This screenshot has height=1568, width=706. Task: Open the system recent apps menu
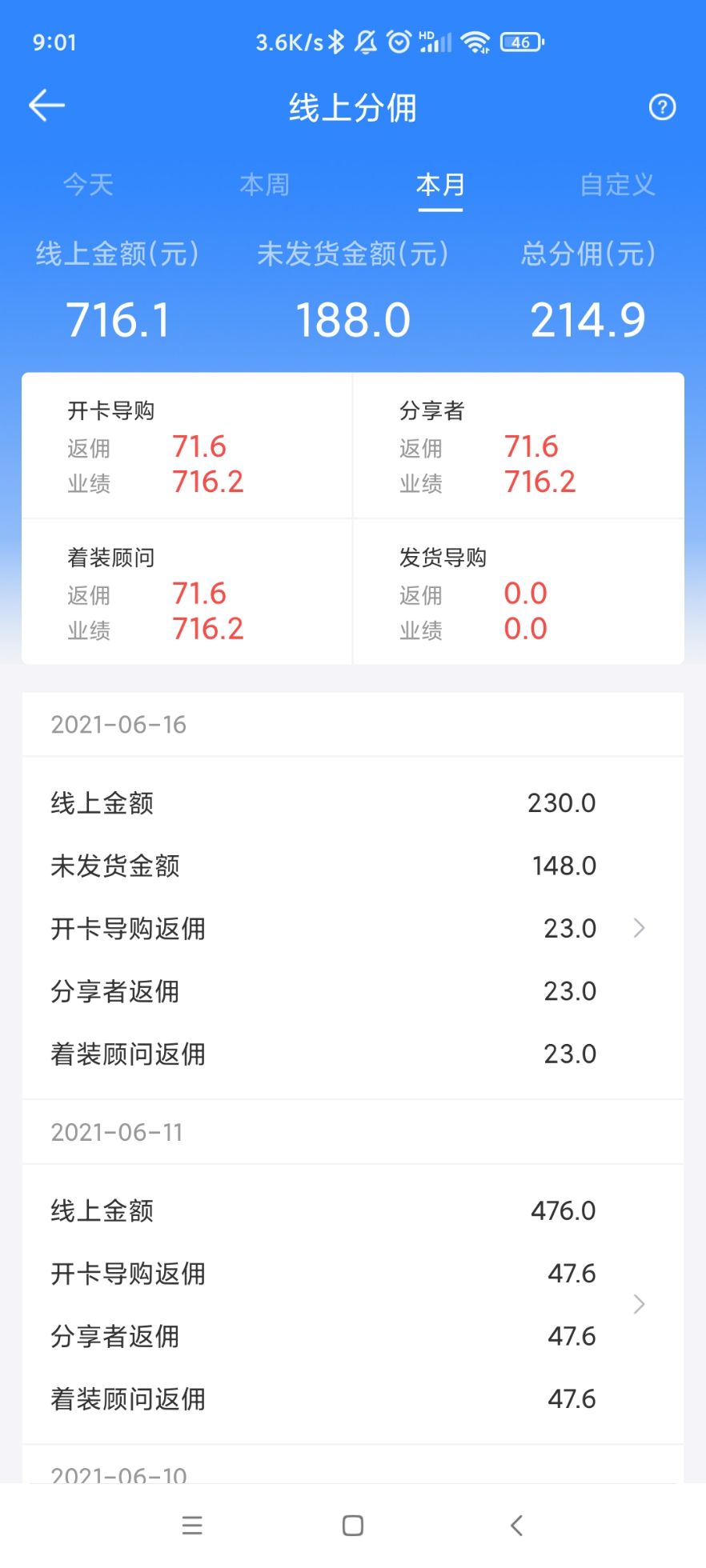(192, 1526)
